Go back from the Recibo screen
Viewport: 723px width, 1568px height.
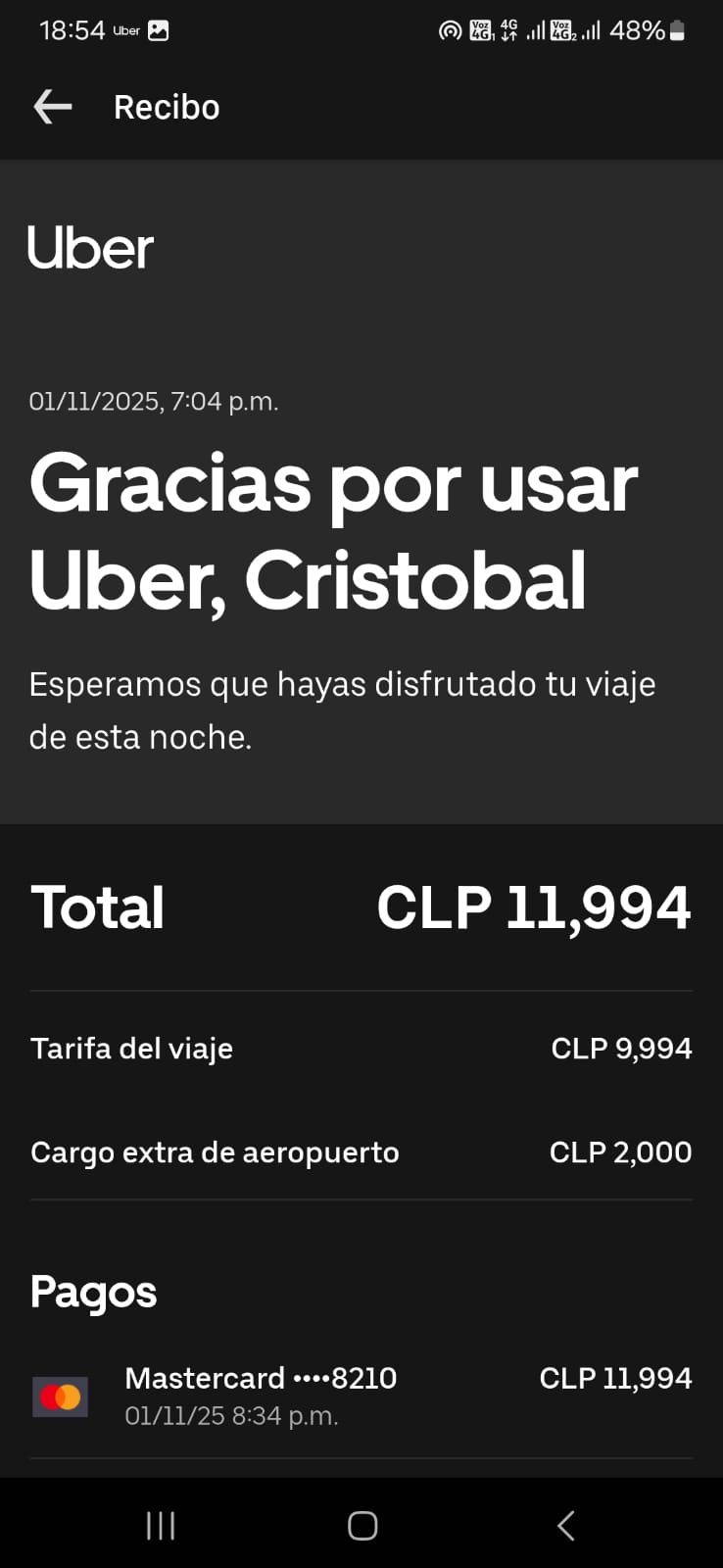53,107
